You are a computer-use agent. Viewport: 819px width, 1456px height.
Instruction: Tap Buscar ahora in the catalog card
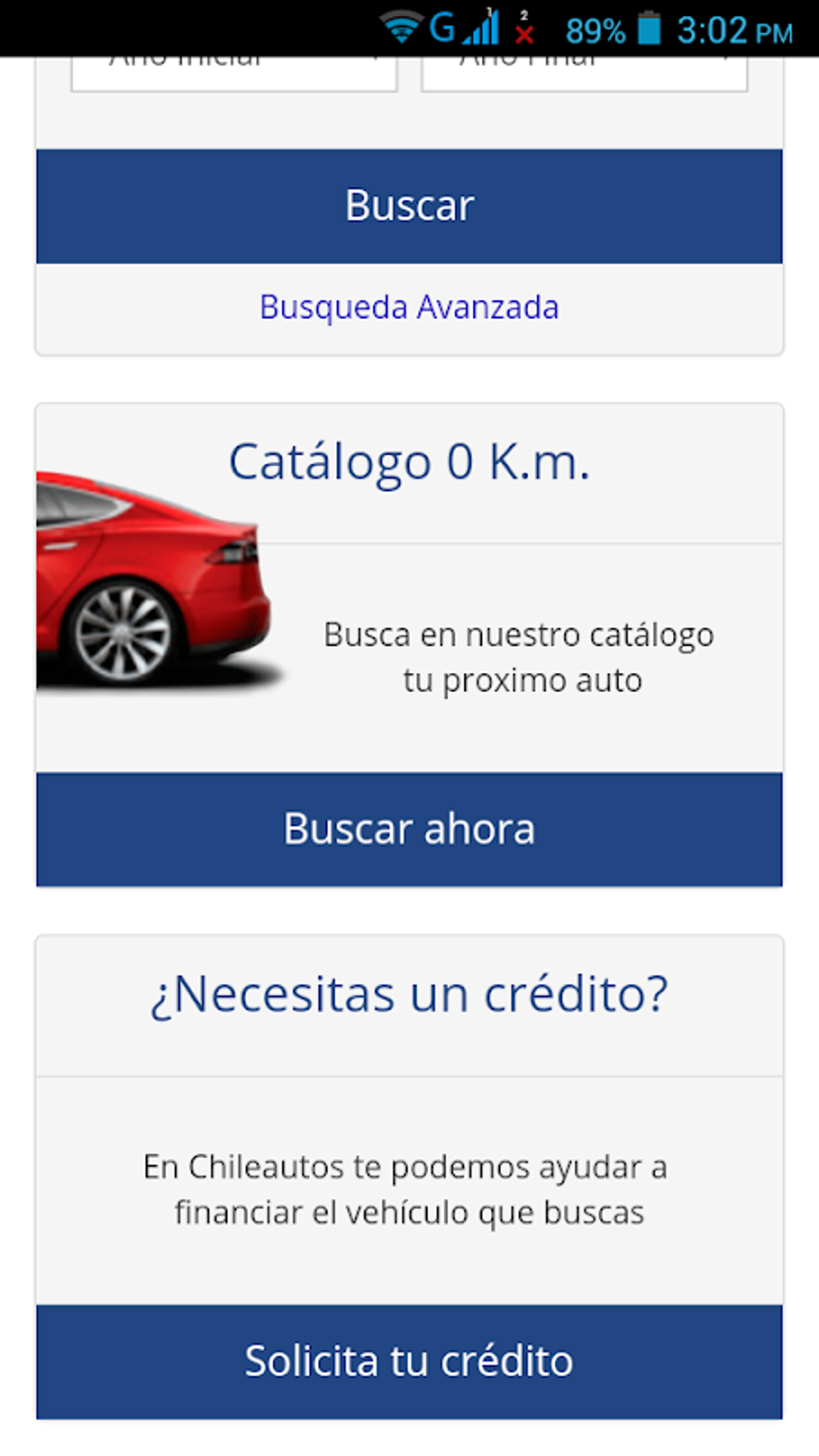(409, 829)
